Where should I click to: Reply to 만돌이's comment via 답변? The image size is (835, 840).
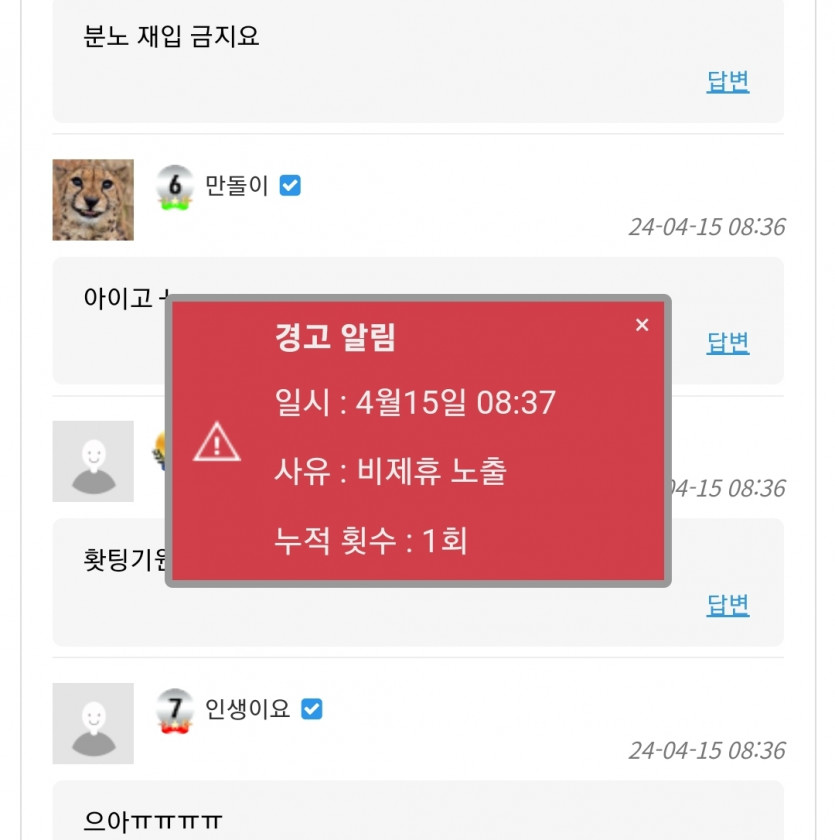(727, 343)
